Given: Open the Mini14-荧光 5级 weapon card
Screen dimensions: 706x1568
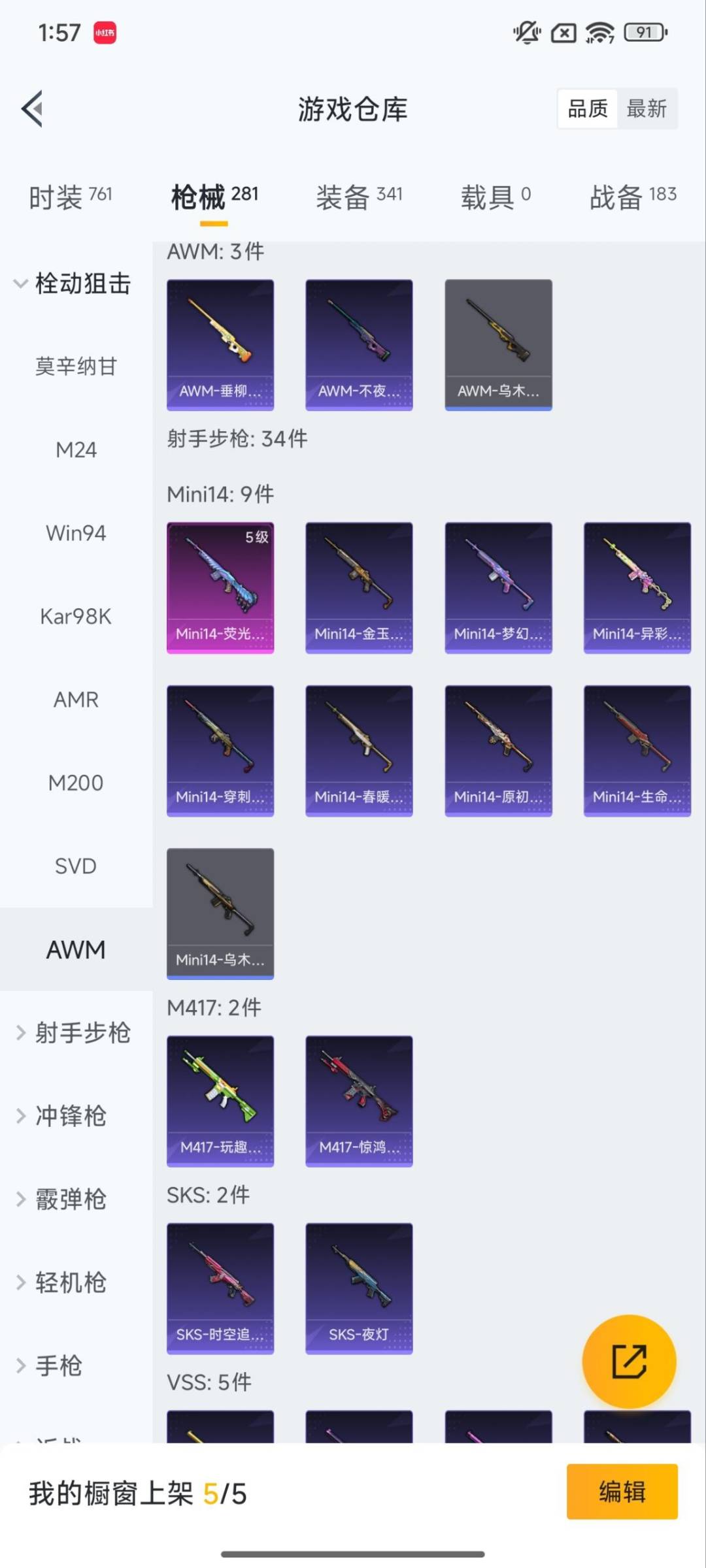Looking at the screenshot, I should click(x=220, y=587).
